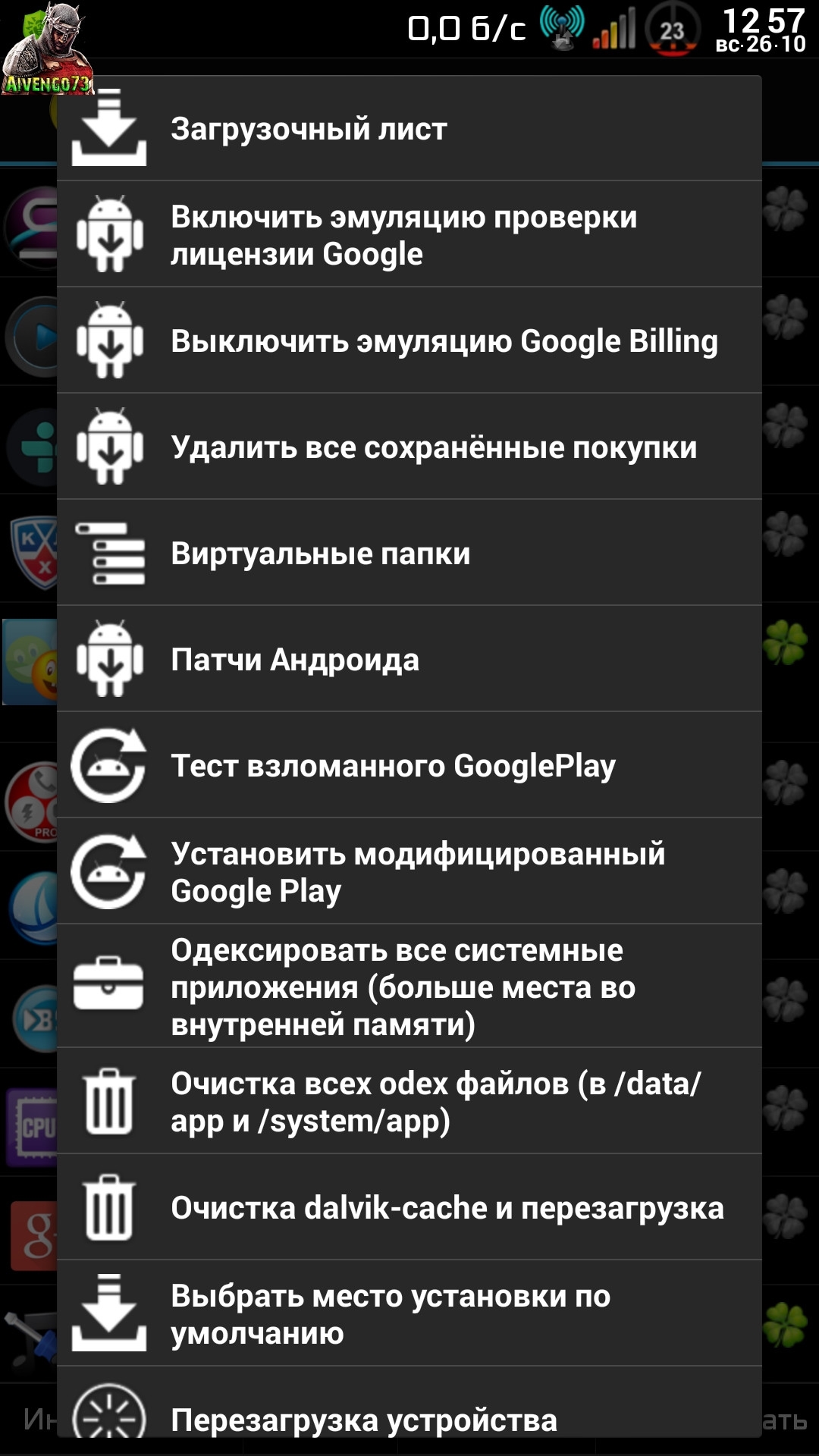819x1456 pixels.
Task: Open Патчи Андроида
Action: (x=409, y=659)
